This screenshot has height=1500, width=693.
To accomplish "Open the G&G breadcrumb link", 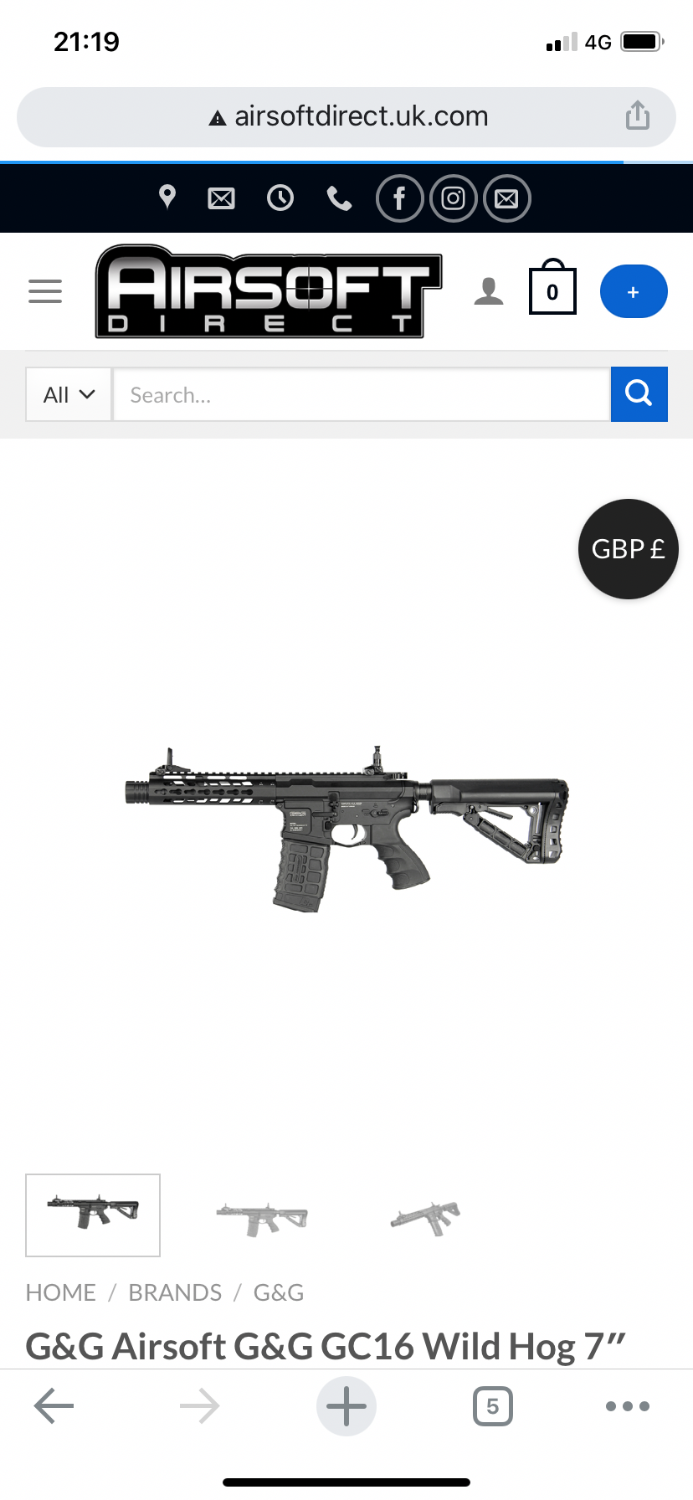I will tap(278, 1292).
